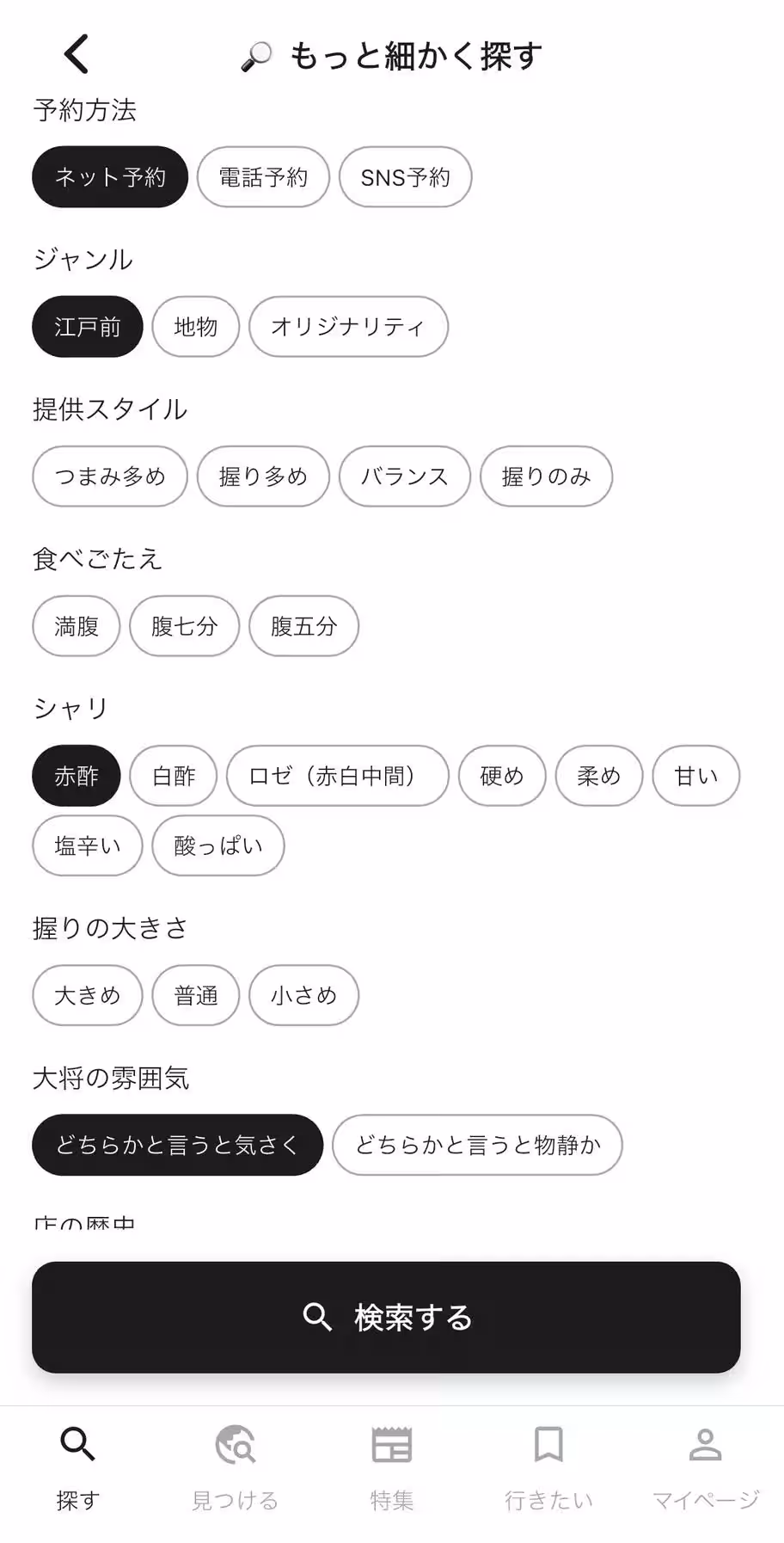Deselect the 江戸前 genre chip
Viewport: 784px width, 1543px height.
87,327
